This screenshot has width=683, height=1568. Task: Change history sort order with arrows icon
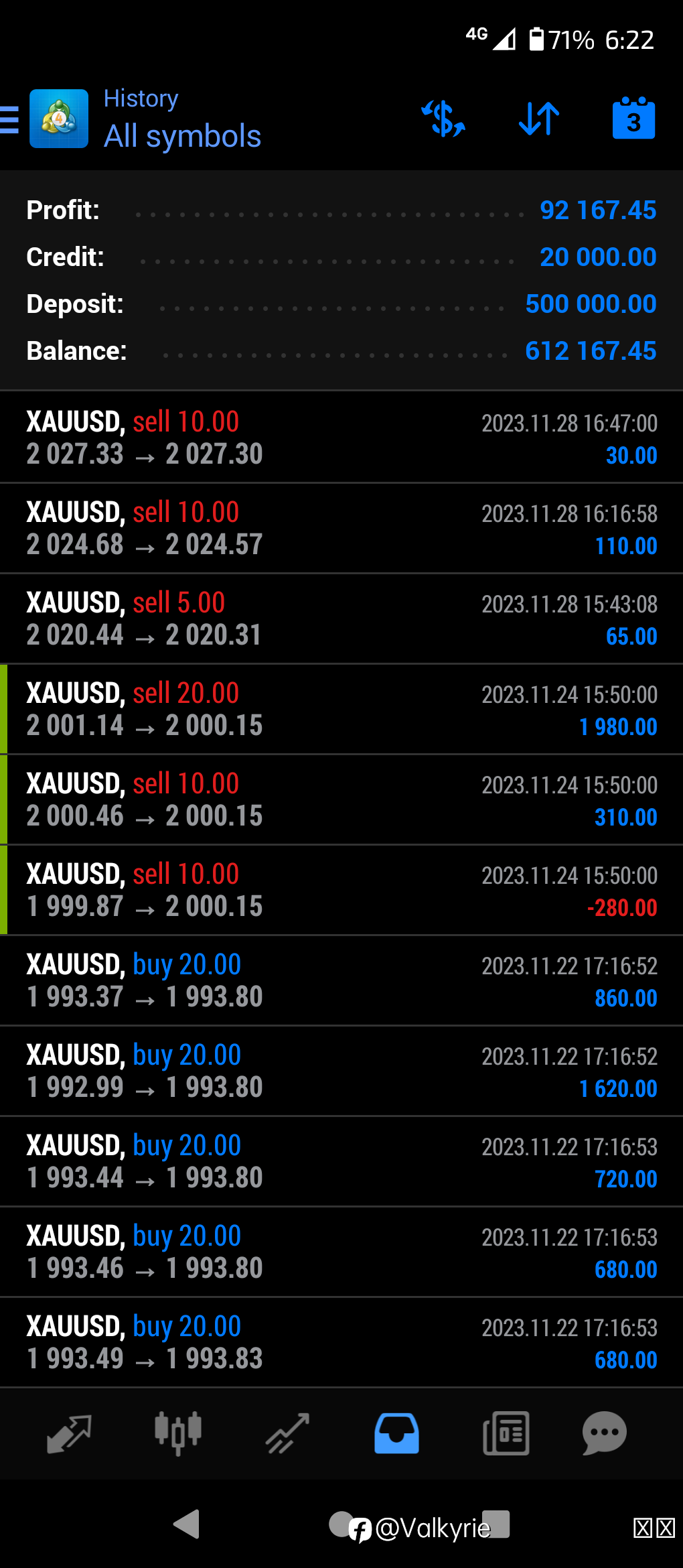coord(539,119)
